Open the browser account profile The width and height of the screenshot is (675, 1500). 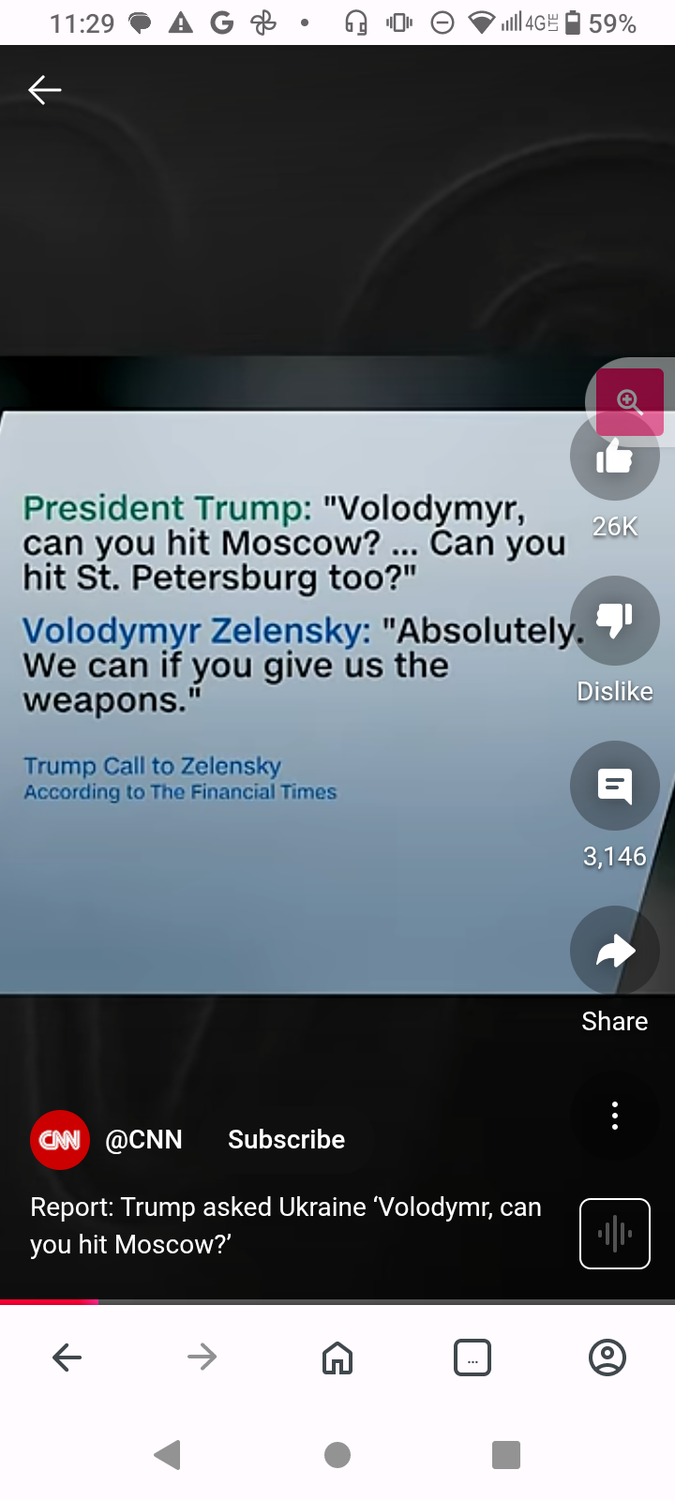[x=607, y=1358]
